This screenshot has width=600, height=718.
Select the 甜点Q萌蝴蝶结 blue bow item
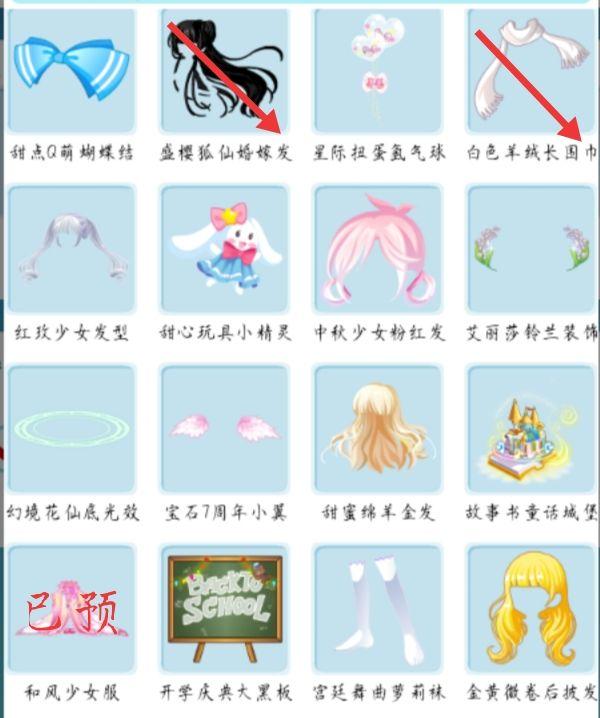coord(71,70)
